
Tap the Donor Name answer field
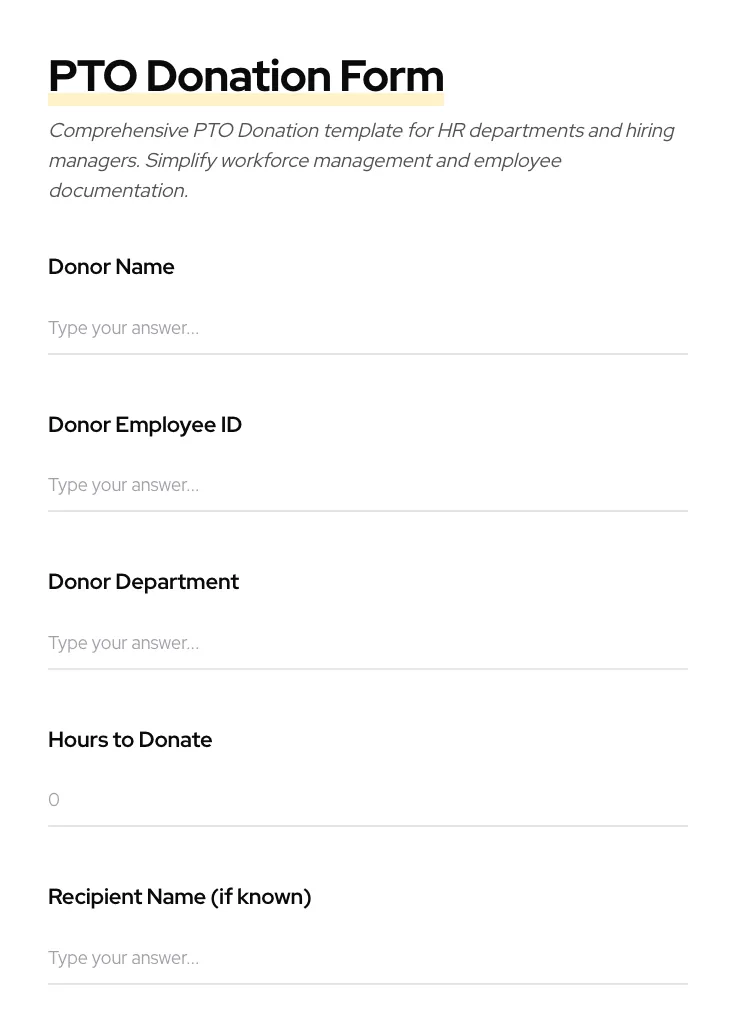point(367,328)
